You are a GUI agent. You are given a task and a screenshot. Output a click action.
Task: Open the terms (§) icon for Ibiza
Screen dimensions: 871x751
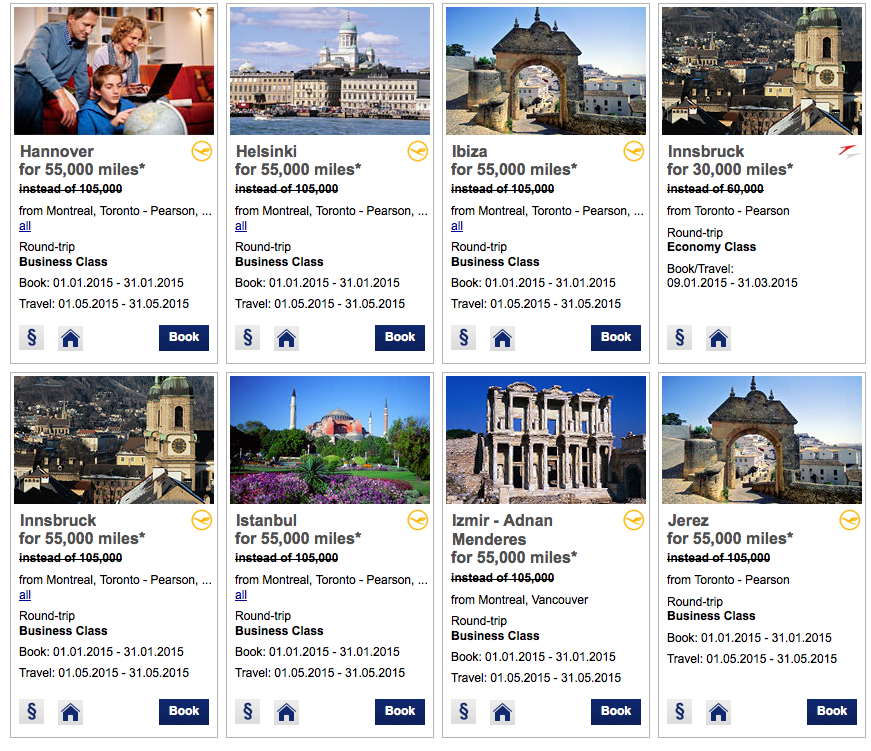click(463, 338)
